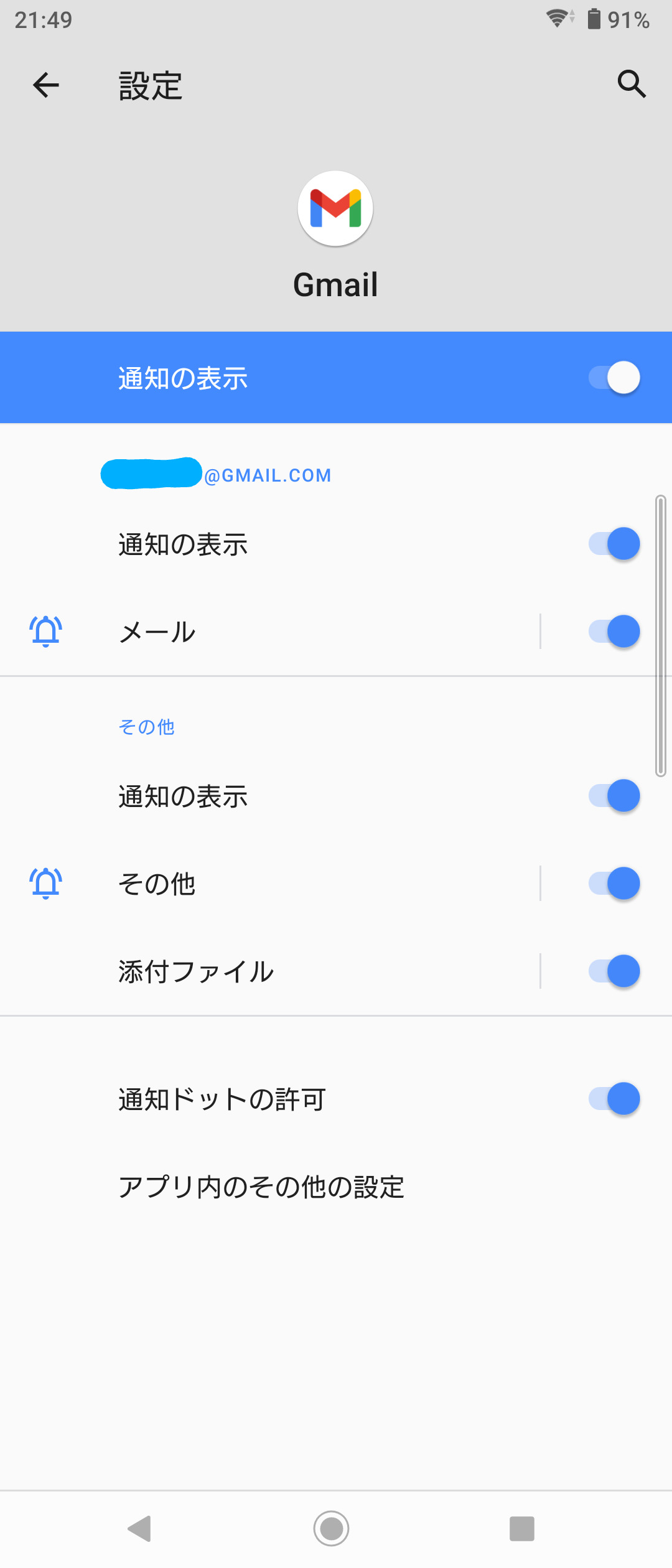Image resolution: width=672 pixels, height=1568 pixels.
Task: Turn off the メール switch
Action: 614,632
